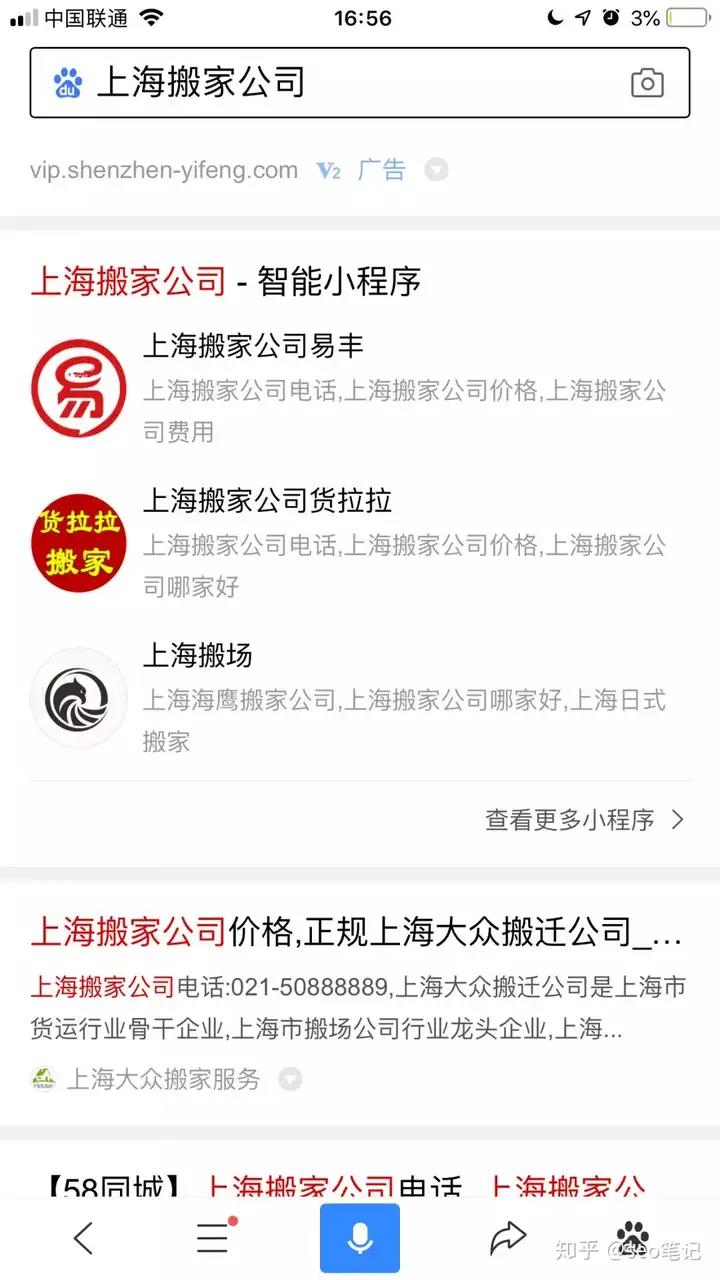Go back with the bottom arrow
This screenshot has width=720, height=1280.
[84, 1239]
